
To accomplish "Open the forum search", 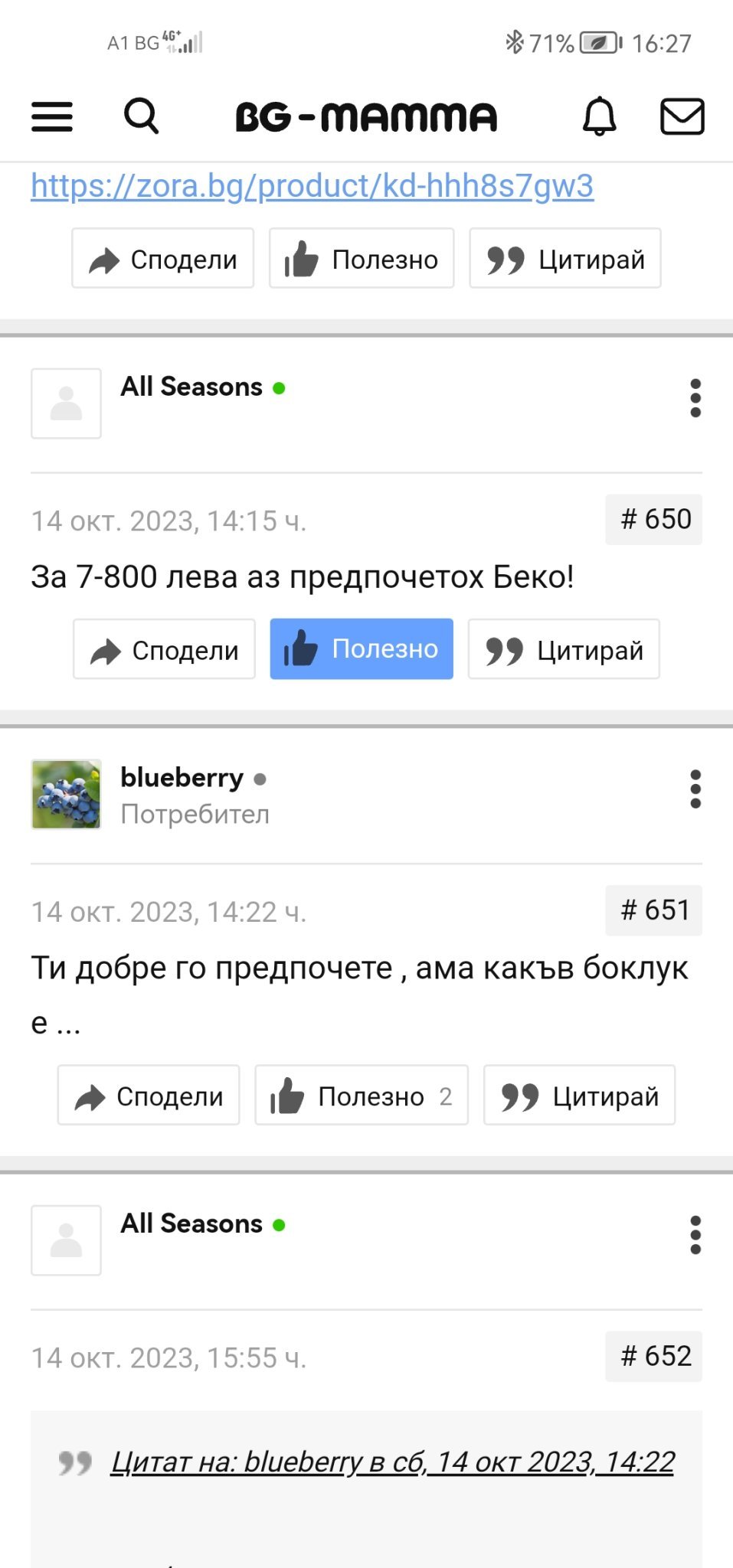I will tap(142, 117).
